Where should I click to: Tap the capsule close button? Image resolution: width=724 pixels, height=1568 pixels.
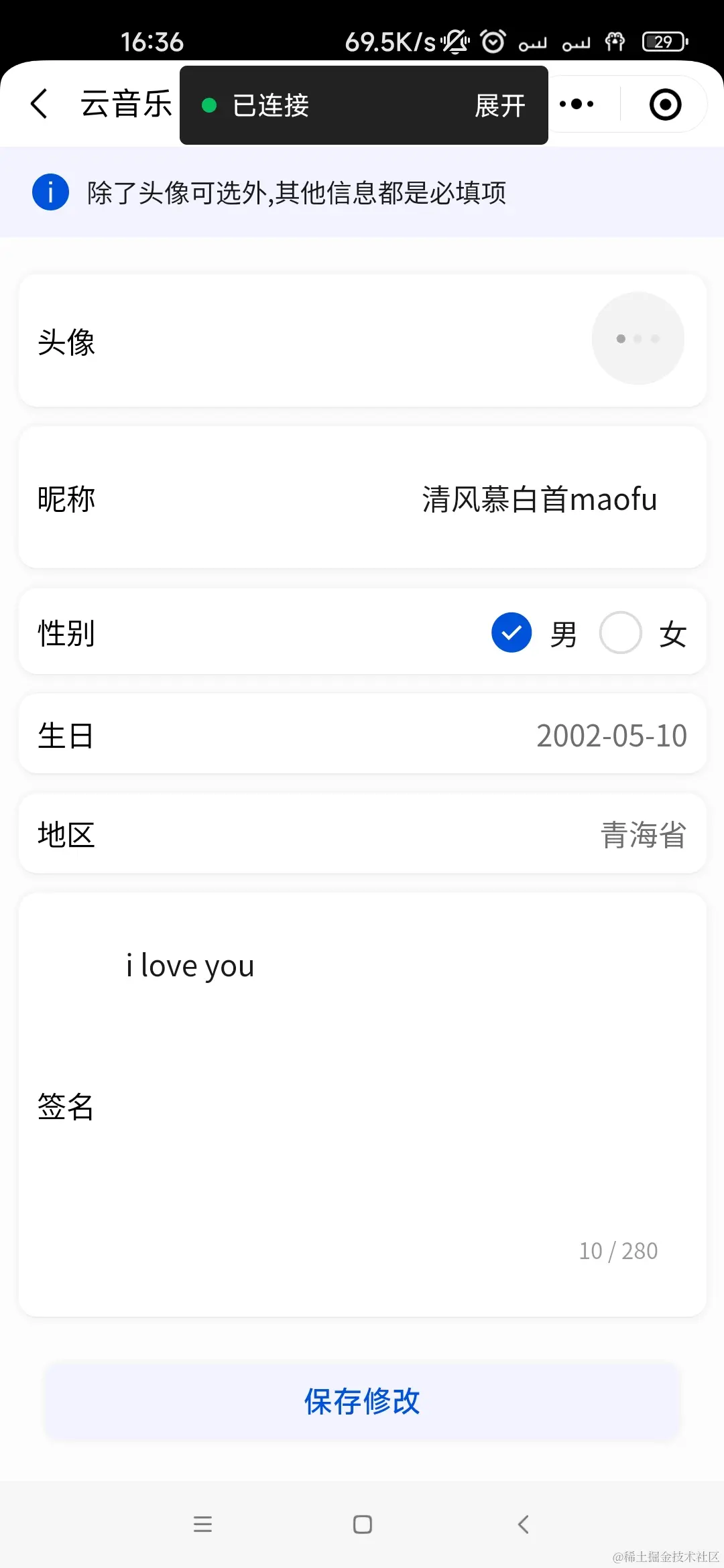coord(664,104)
